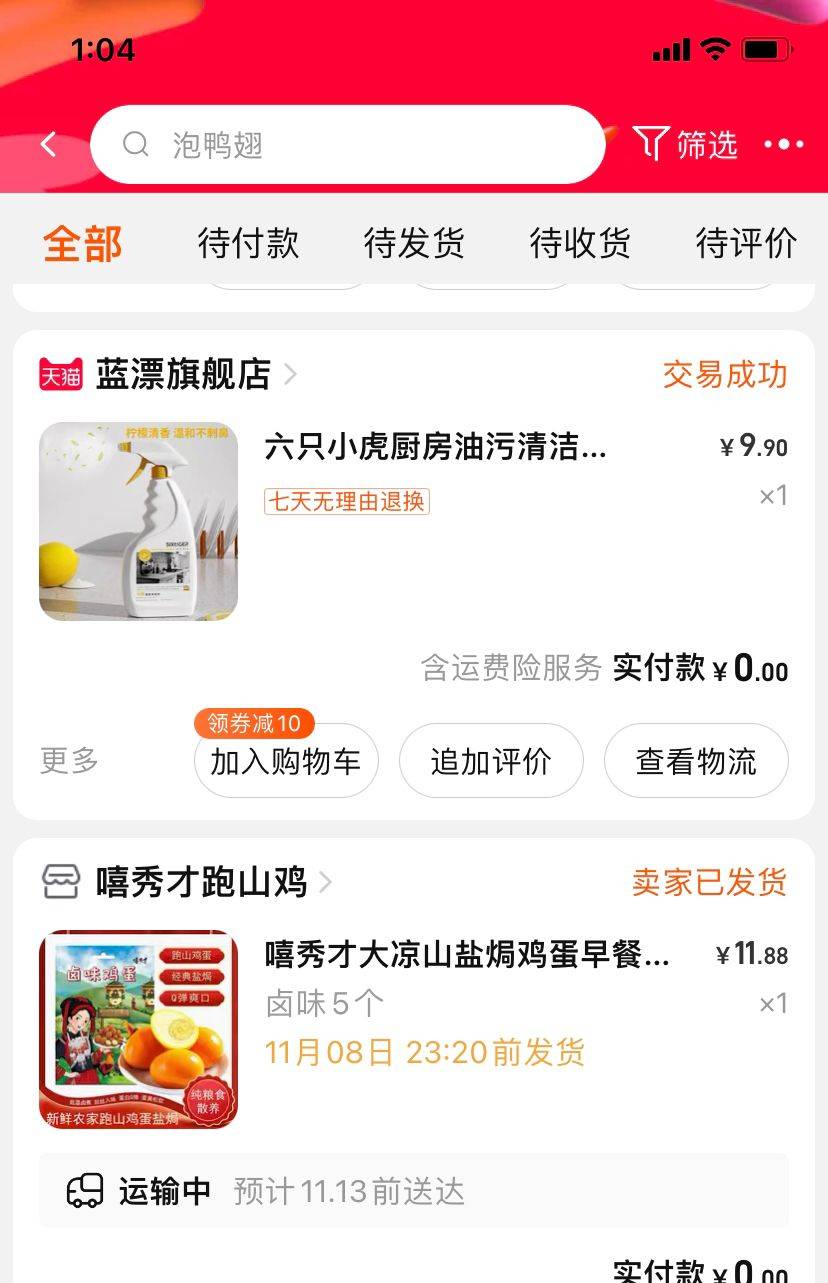Open the salted egg product thumbnail
Image resolution: width=828 pixels, height=1283 pixels.
pos(138,1028)
